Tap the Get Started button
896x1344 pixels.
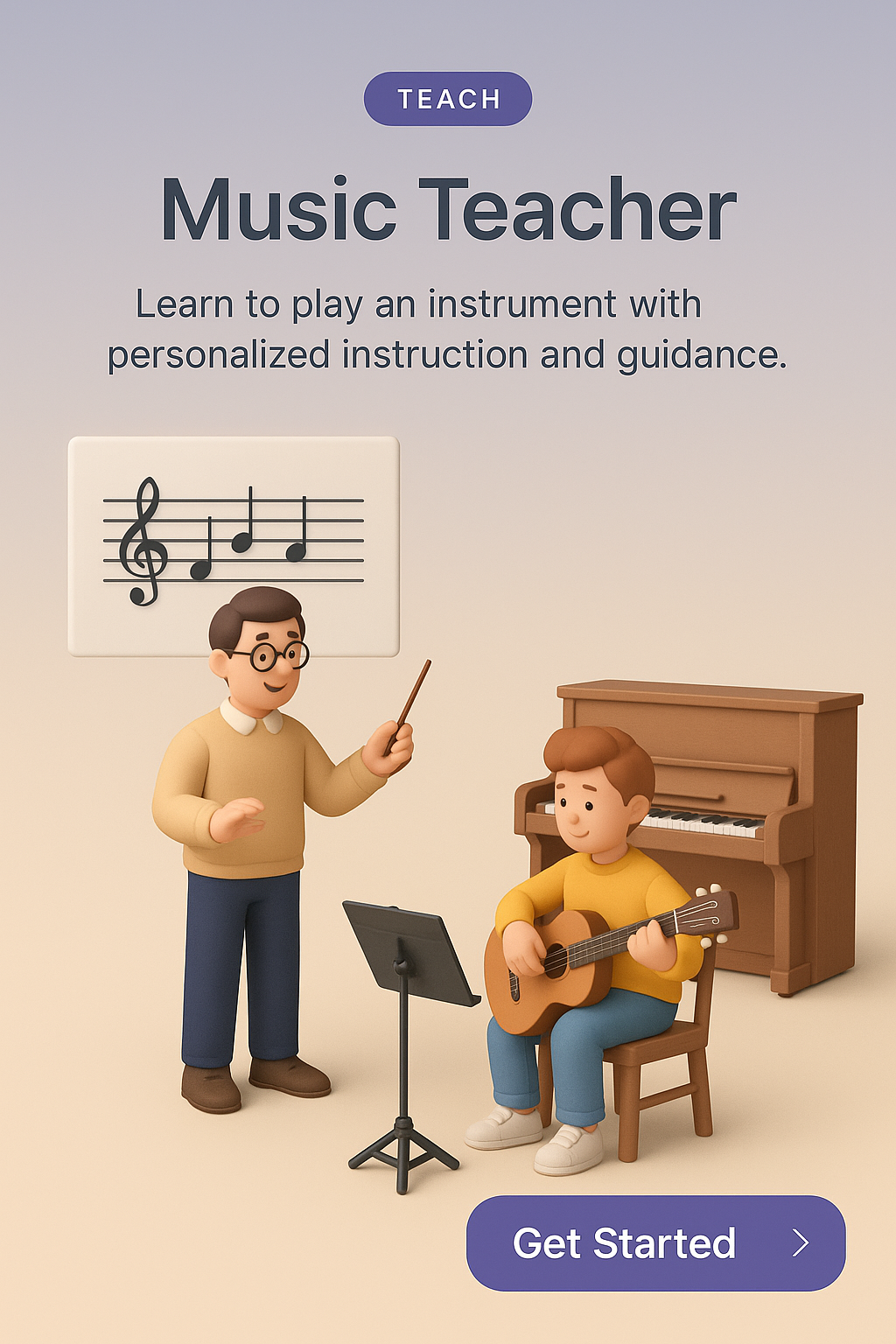(655, 1243)
